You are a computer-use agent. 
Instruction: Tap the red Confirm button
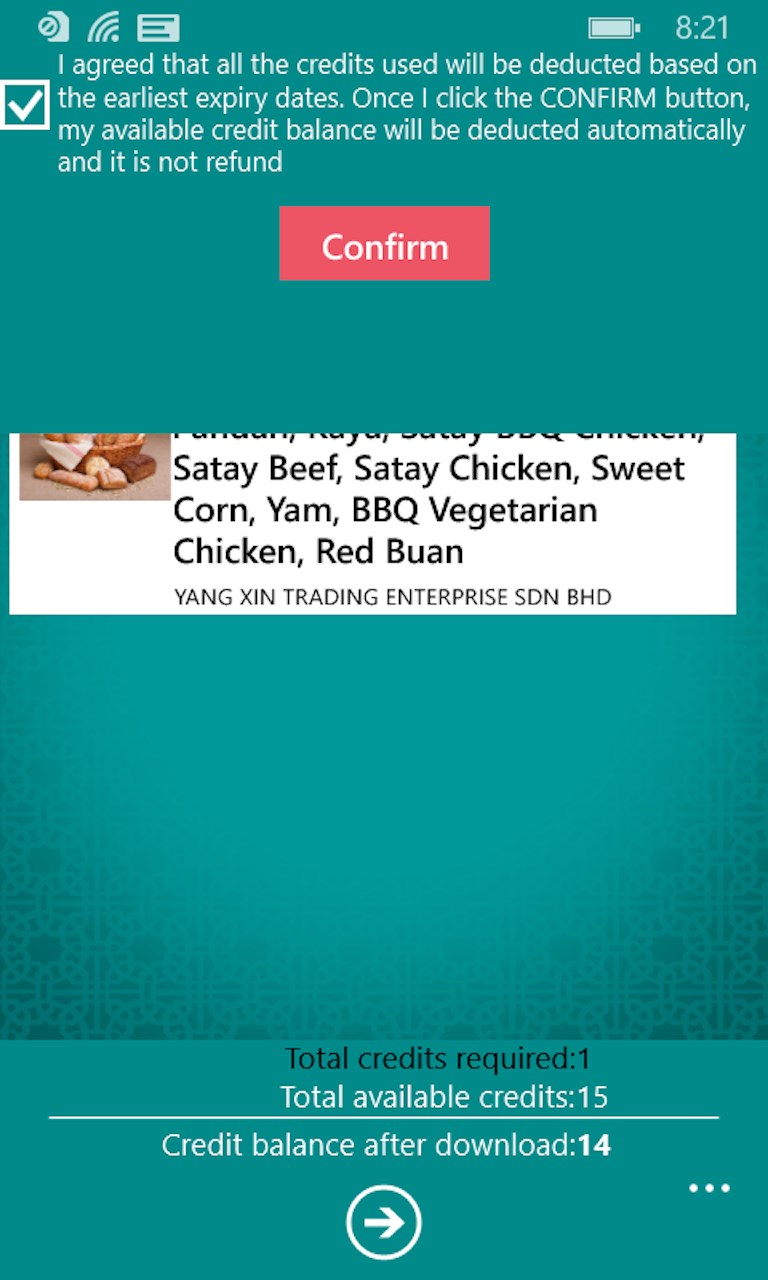click(x=384, y=244)
